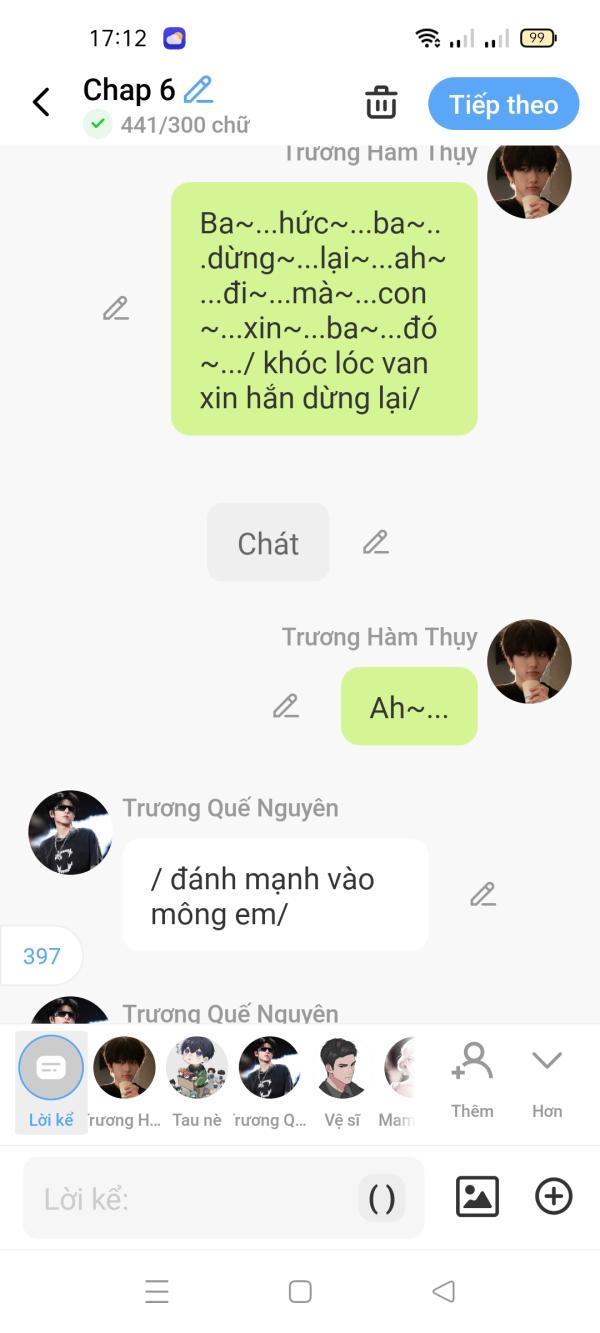The height and width of the screenshot is (1333, 600).
Task: Select Lời kể narrator mode
Action: tap(51, 1080)
